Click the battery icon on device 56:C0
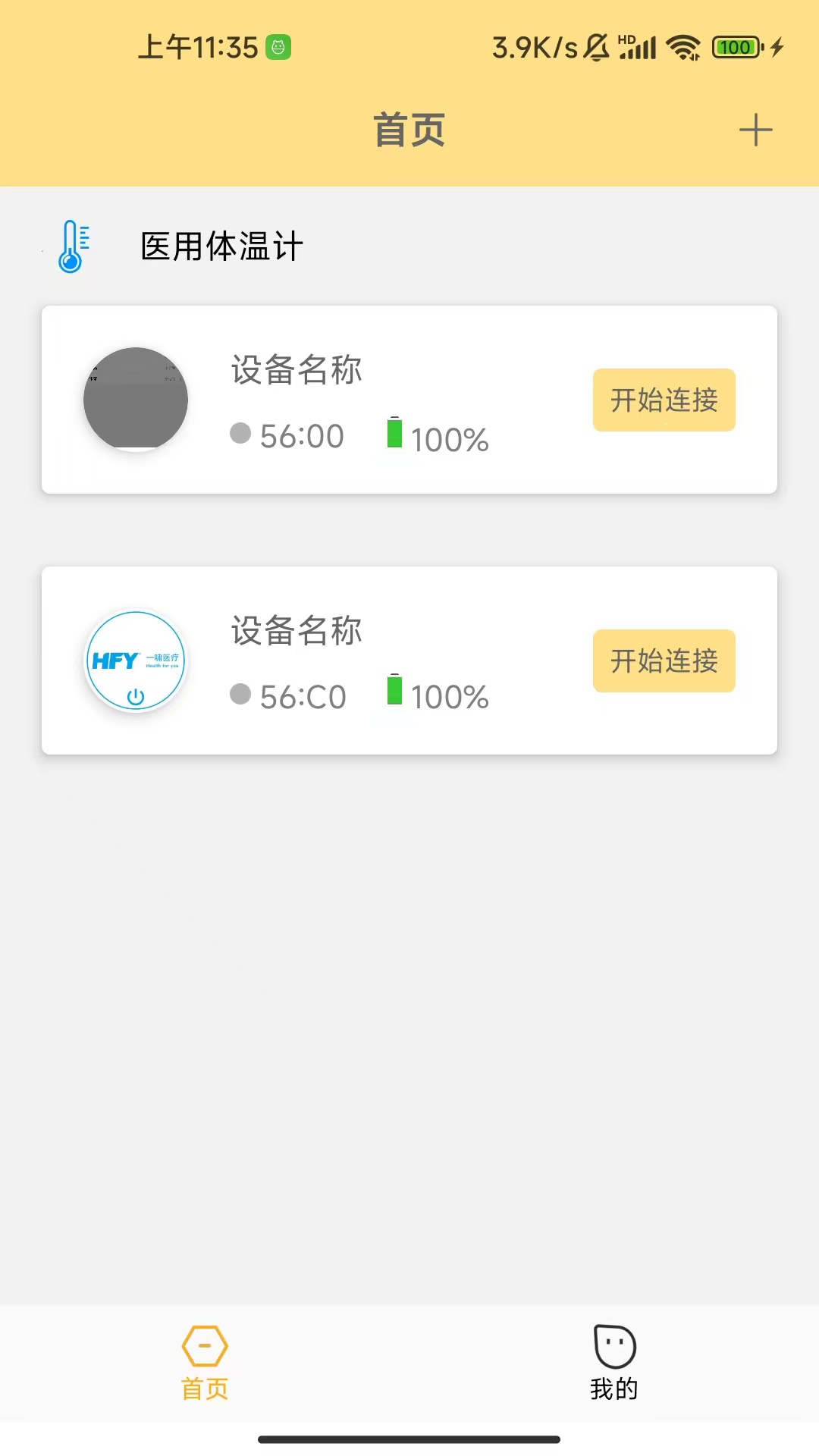 [x=394, y=692]
